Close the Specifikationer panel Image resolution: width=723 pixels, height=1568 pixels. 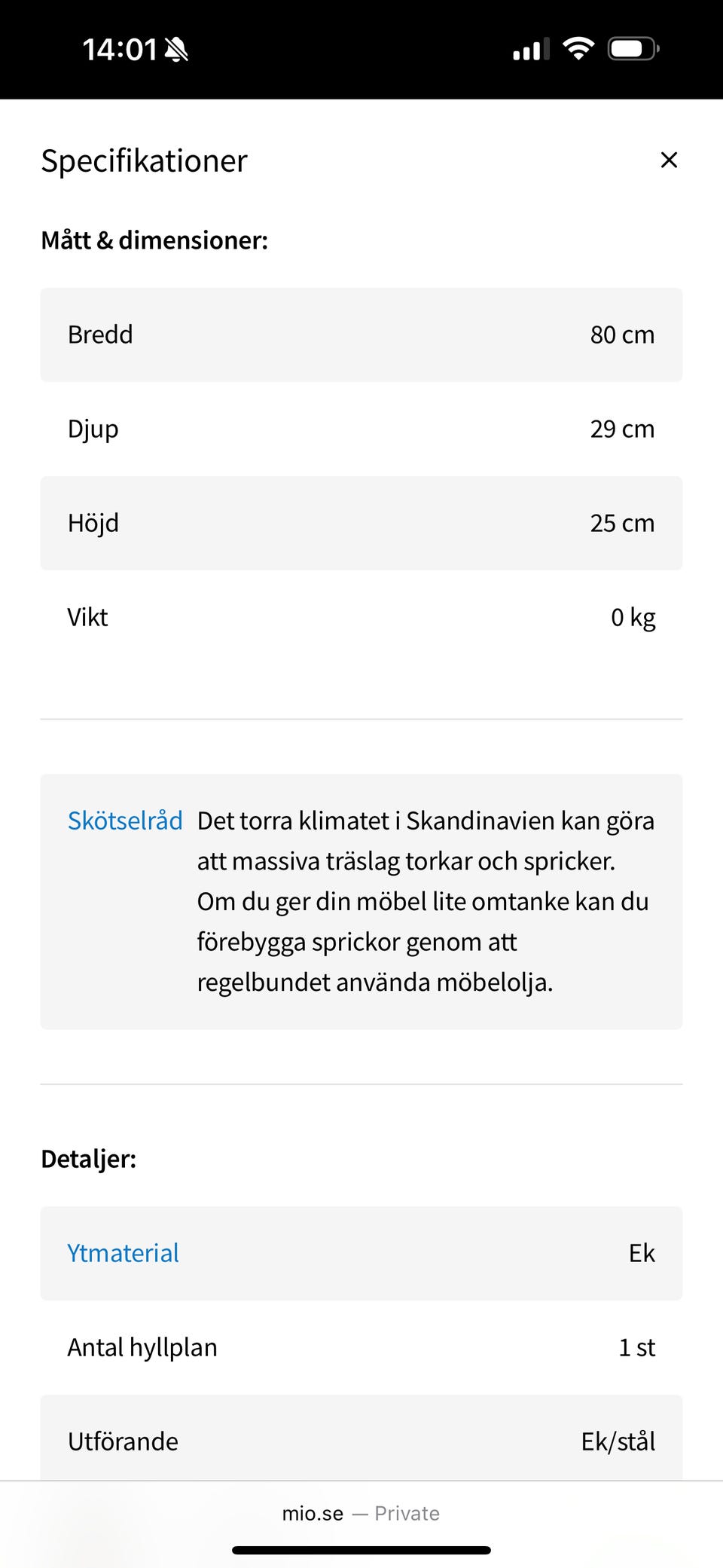pos(669,160)
